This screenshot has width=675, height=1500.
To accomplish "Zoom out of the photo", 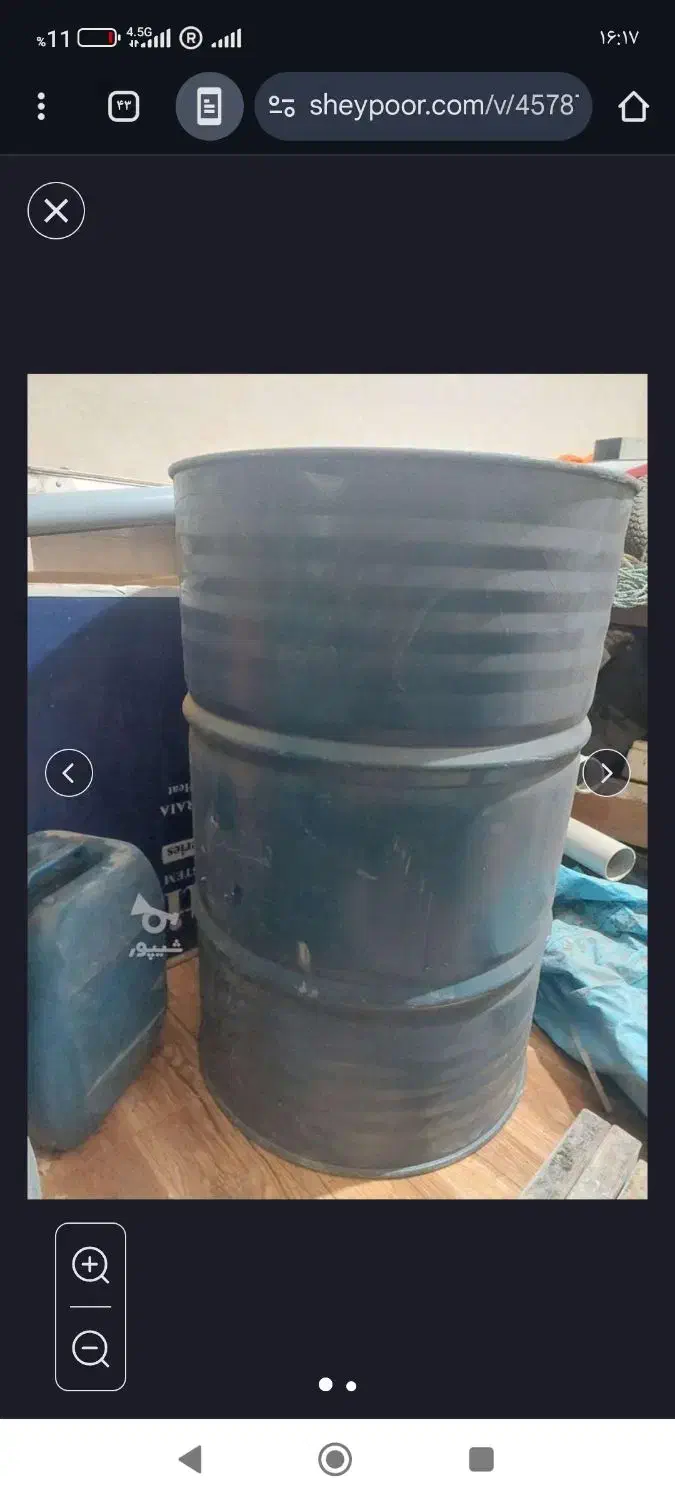I will (91, 1350).
